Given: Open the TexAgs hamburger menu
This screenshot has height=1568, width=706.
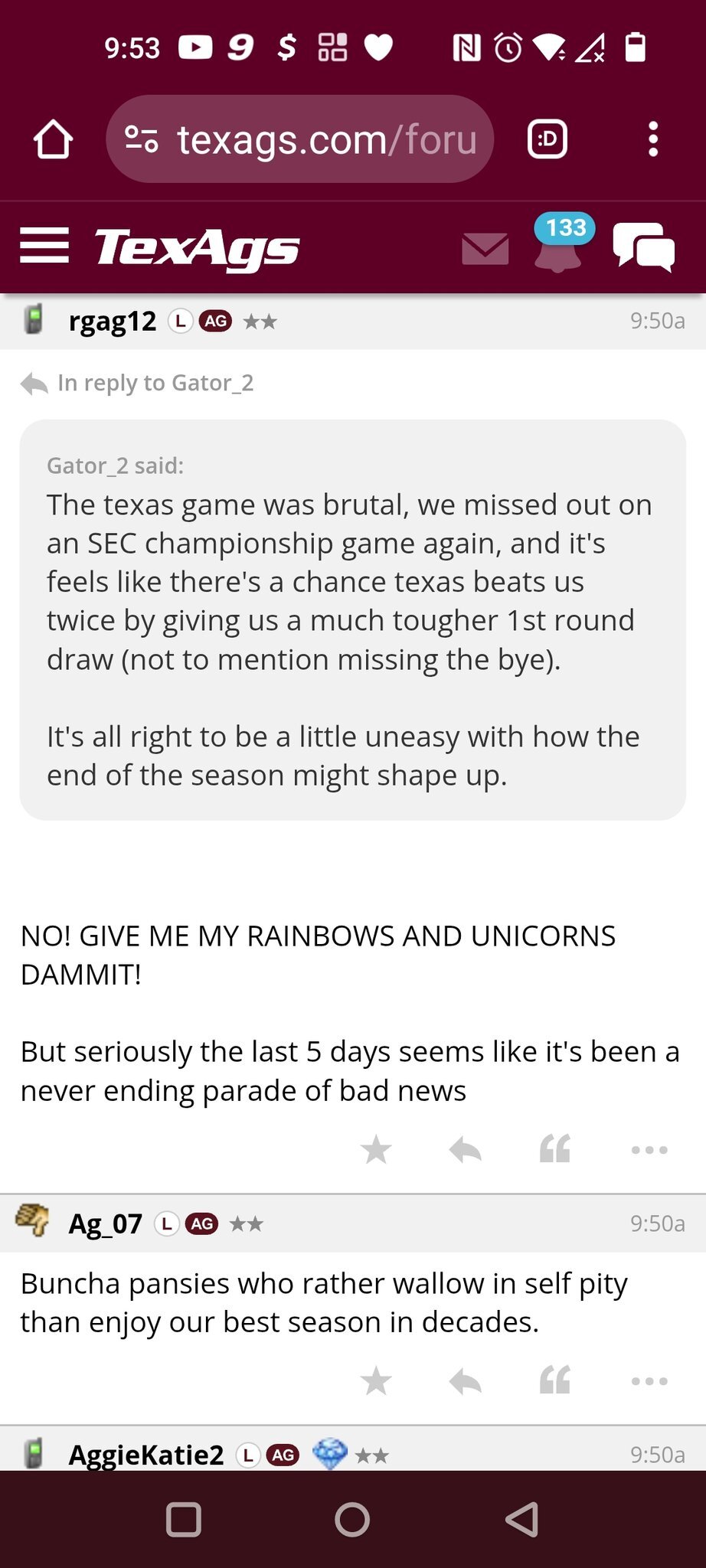Looking at the screenshot, I should click(x=44, y=246).
